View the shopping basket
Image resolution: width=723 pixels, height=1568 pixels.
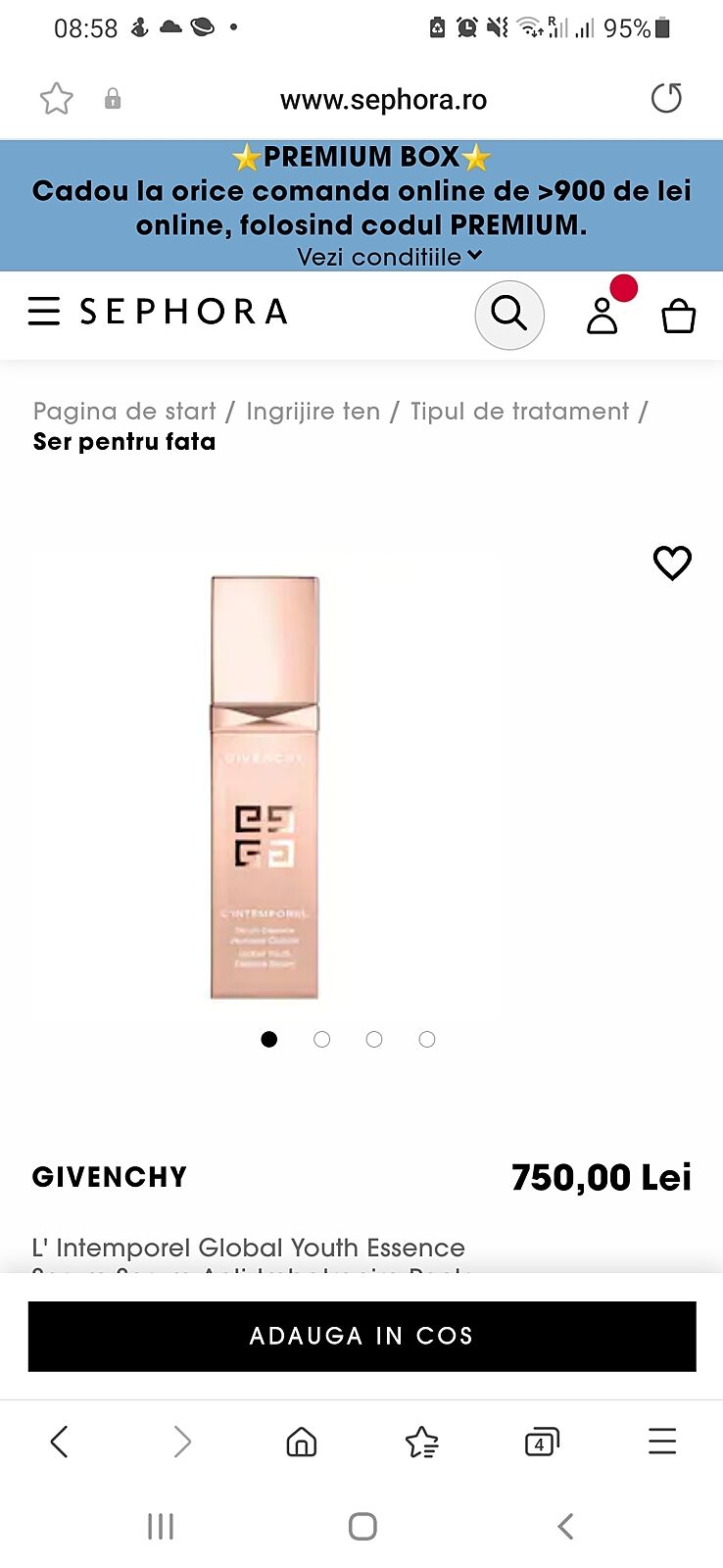[678, 316]
